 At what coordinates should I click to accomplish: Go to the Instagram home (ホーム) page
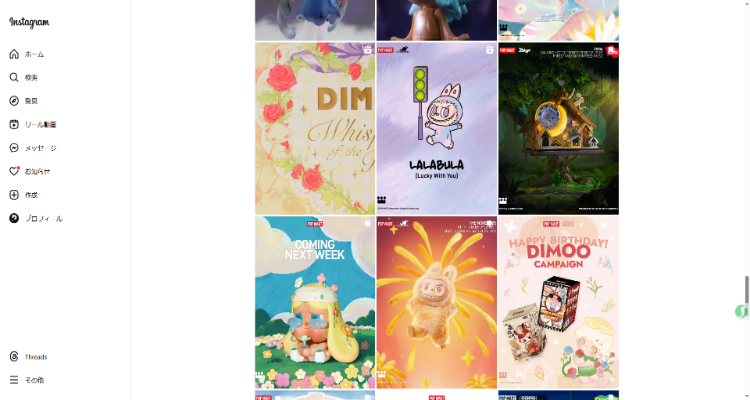[27, 54]
